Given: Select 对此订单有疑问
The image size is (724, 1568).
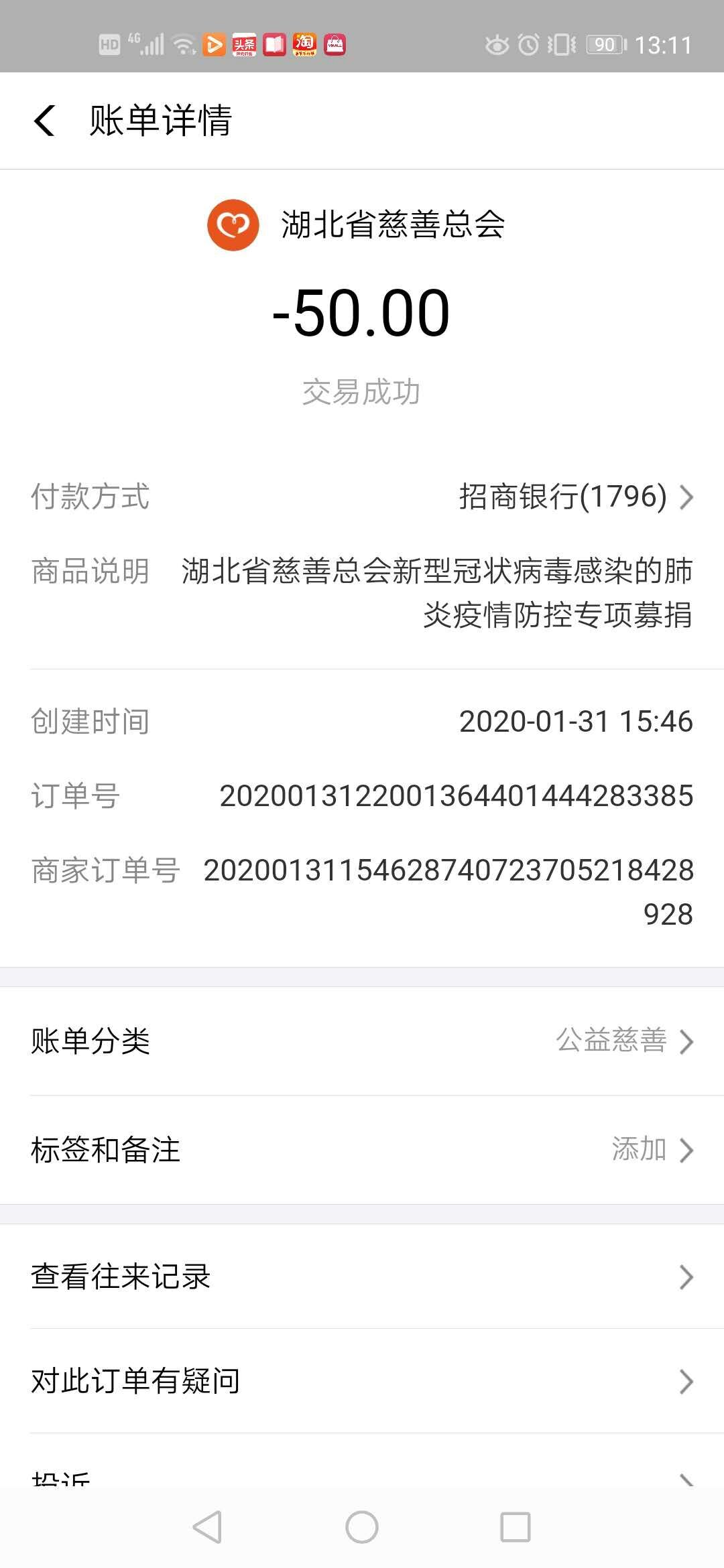Looking at the screenshot, I should (x=362, y=1381).
